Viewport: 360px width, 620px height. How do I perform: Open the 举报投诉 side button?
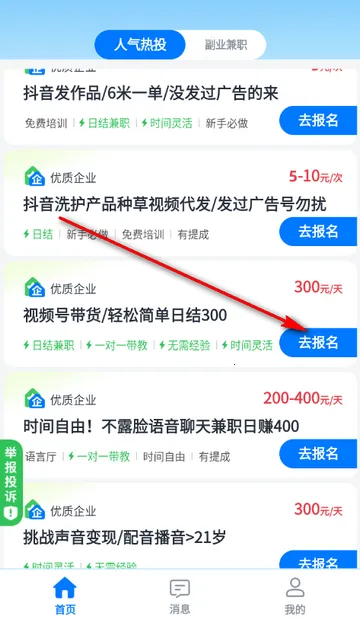(11, 482)
